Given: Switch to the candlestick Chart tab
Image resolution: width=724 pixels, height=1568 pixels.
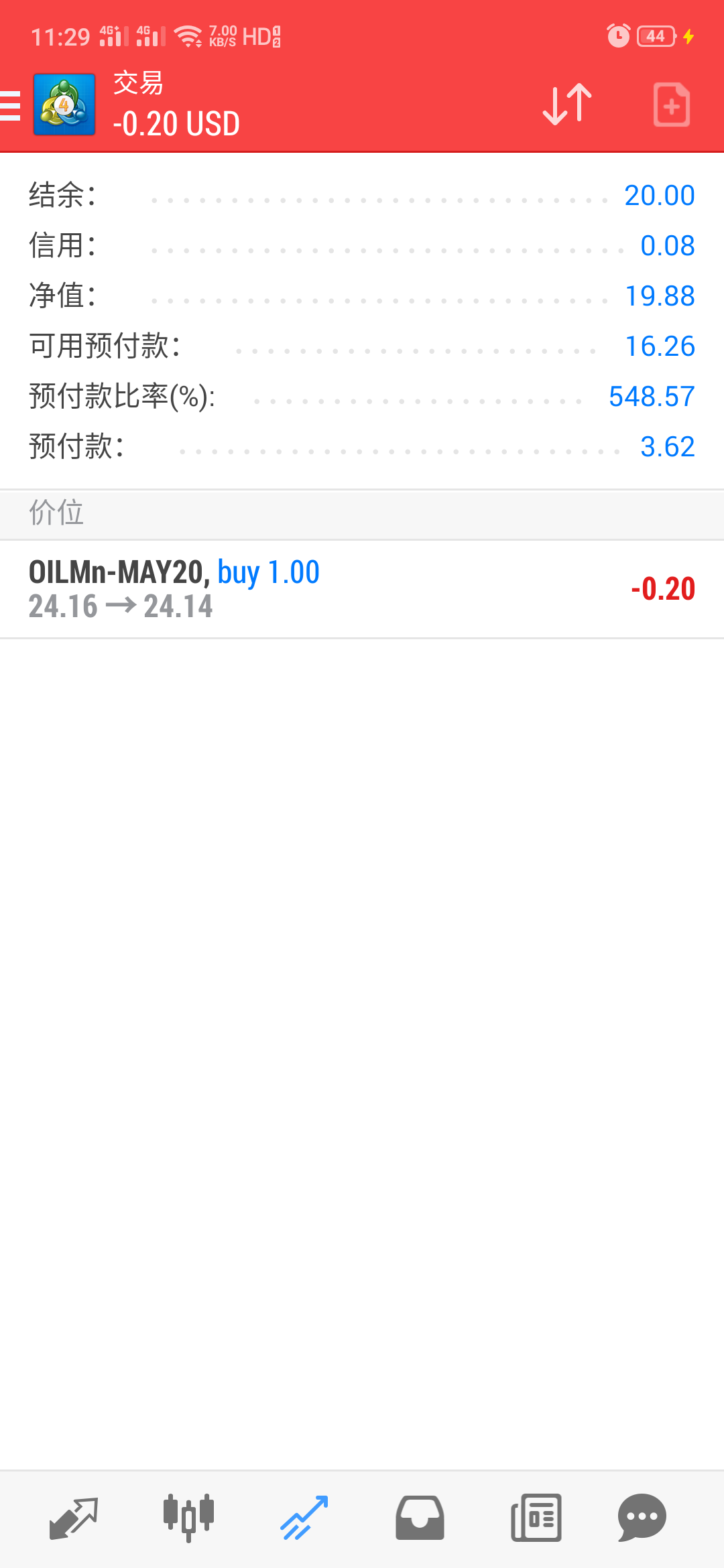Looking at the screenshot, I should [188, 1518].
